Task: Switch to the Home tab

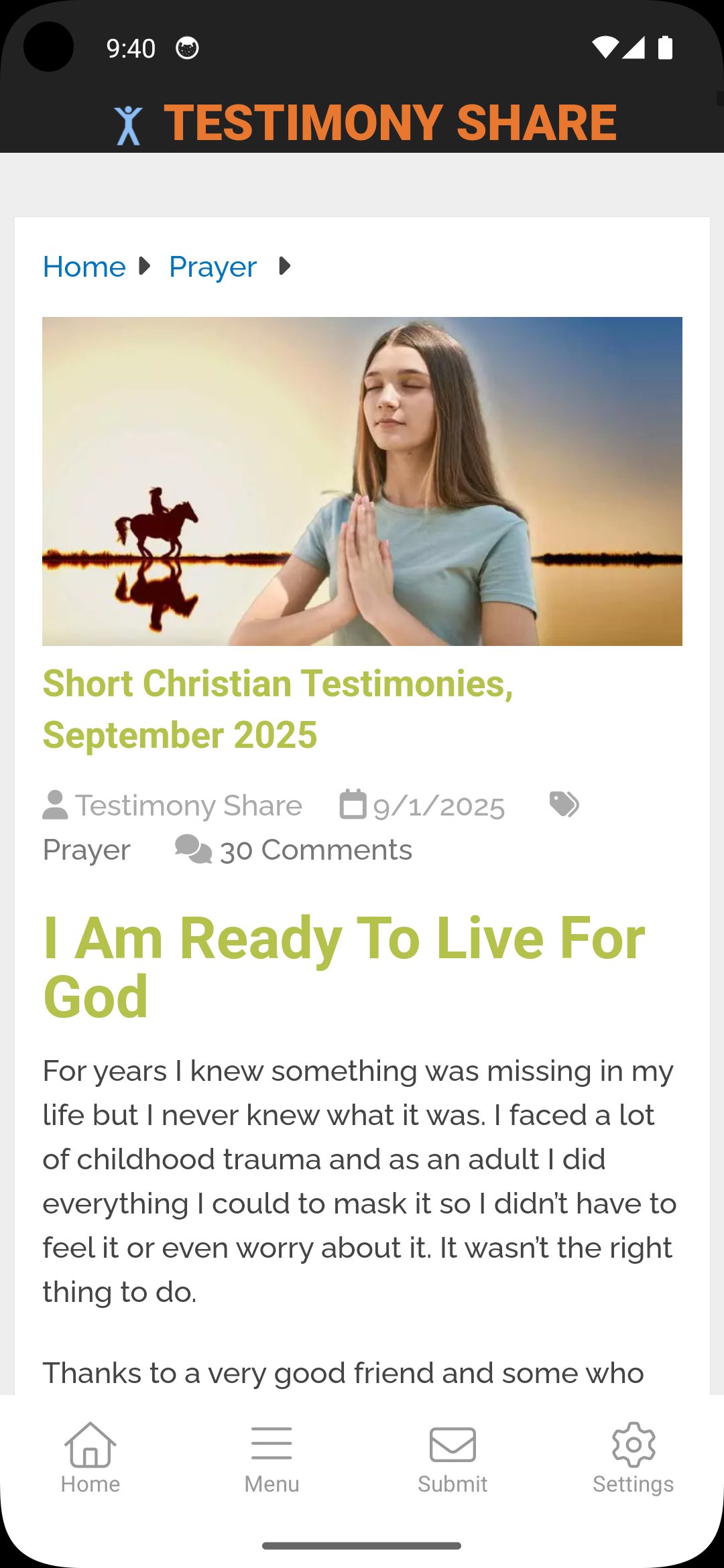Action: (90, 1458)
